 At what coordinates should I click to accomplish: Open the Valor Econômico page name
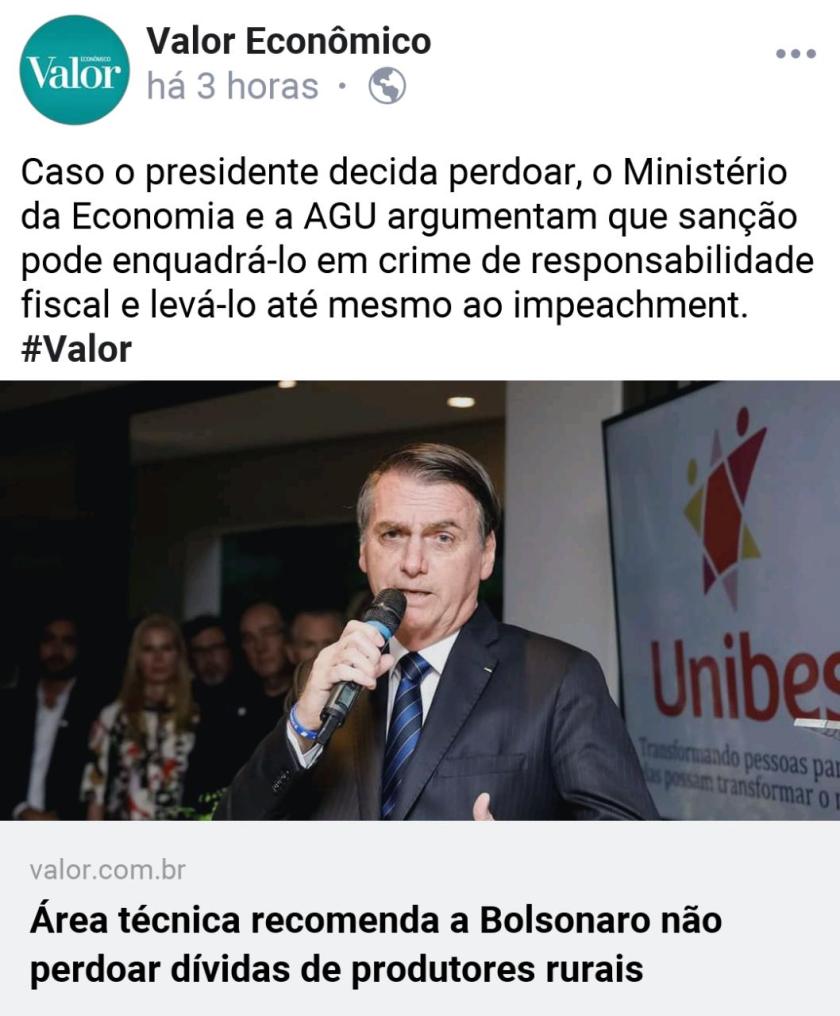pos(288,41)
